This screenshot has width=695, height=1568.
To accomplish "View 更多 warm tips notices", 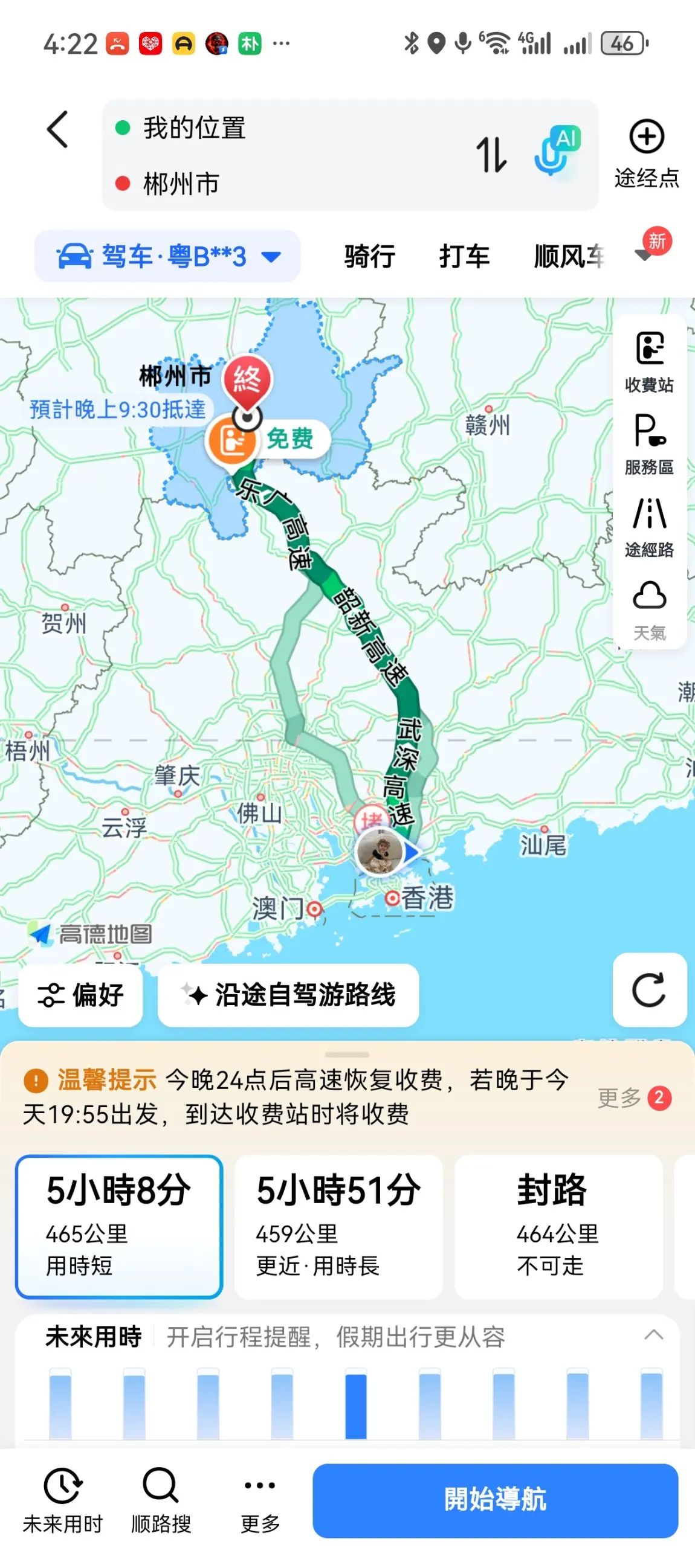I will [x=633, y=1097].
